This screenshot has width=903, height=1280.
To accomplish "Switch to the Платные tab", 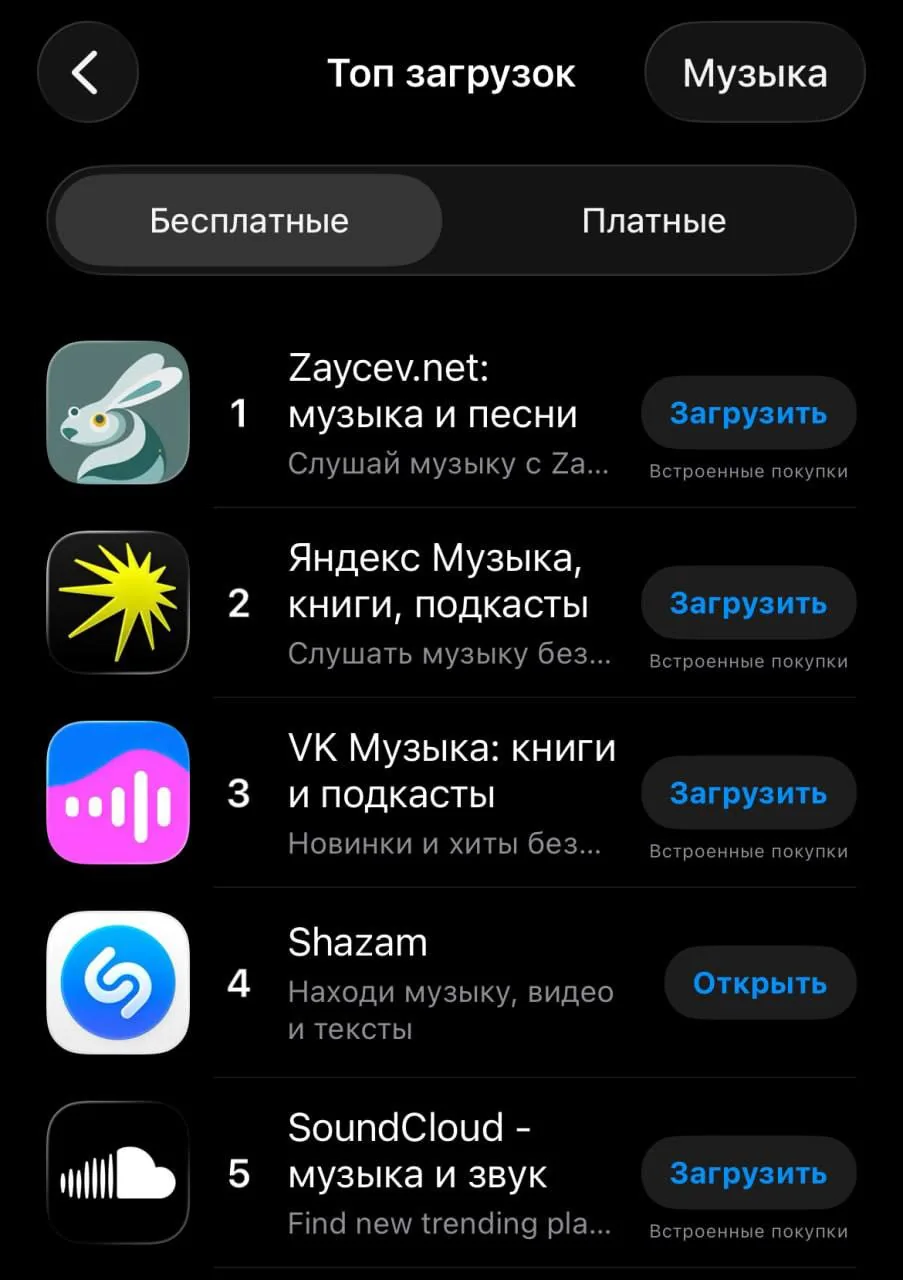I will 655,220.
